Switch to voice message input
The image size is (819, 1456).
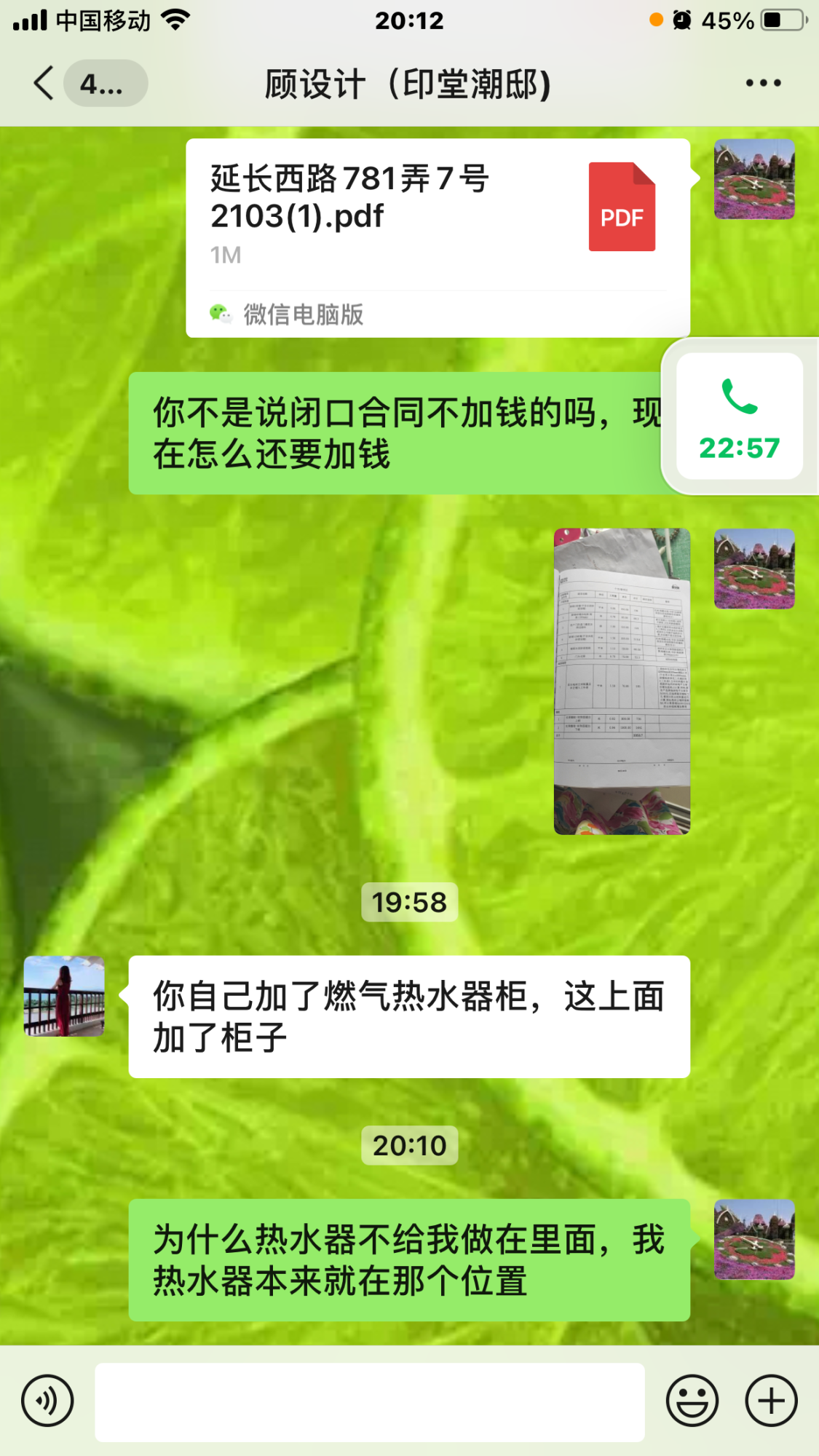[48, 1401]
